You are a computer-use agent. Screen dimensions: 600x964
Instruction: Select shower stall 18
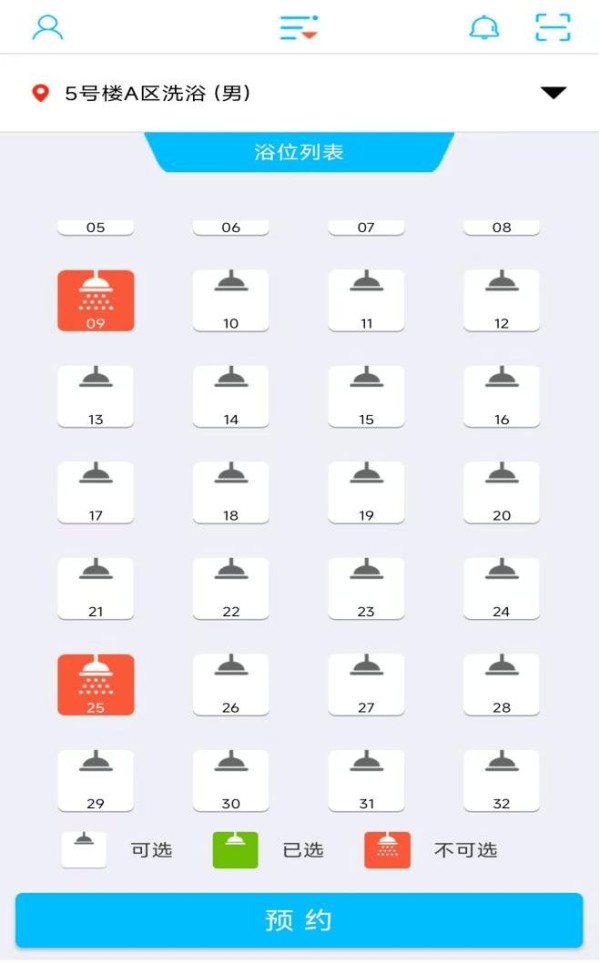point(231,492)
